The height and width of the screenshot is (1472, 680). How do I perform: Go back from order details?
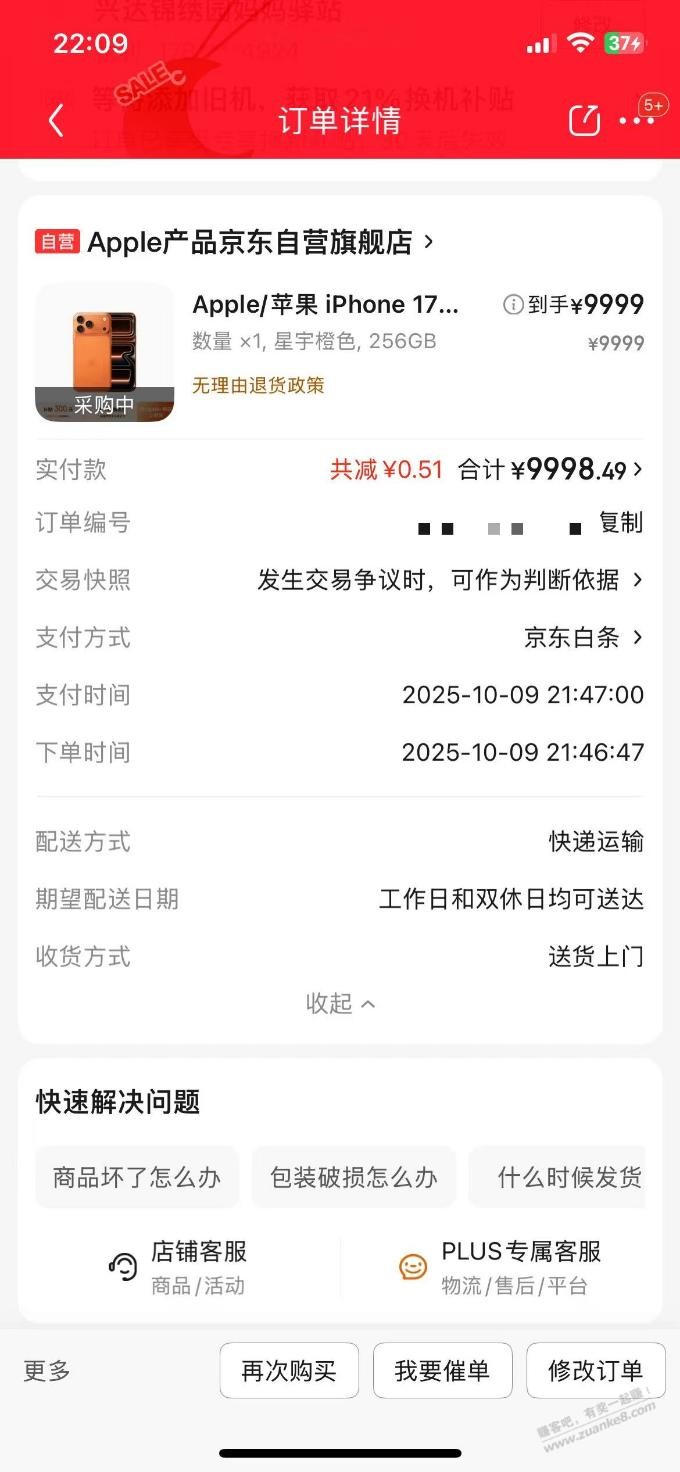tap(56, 121)
